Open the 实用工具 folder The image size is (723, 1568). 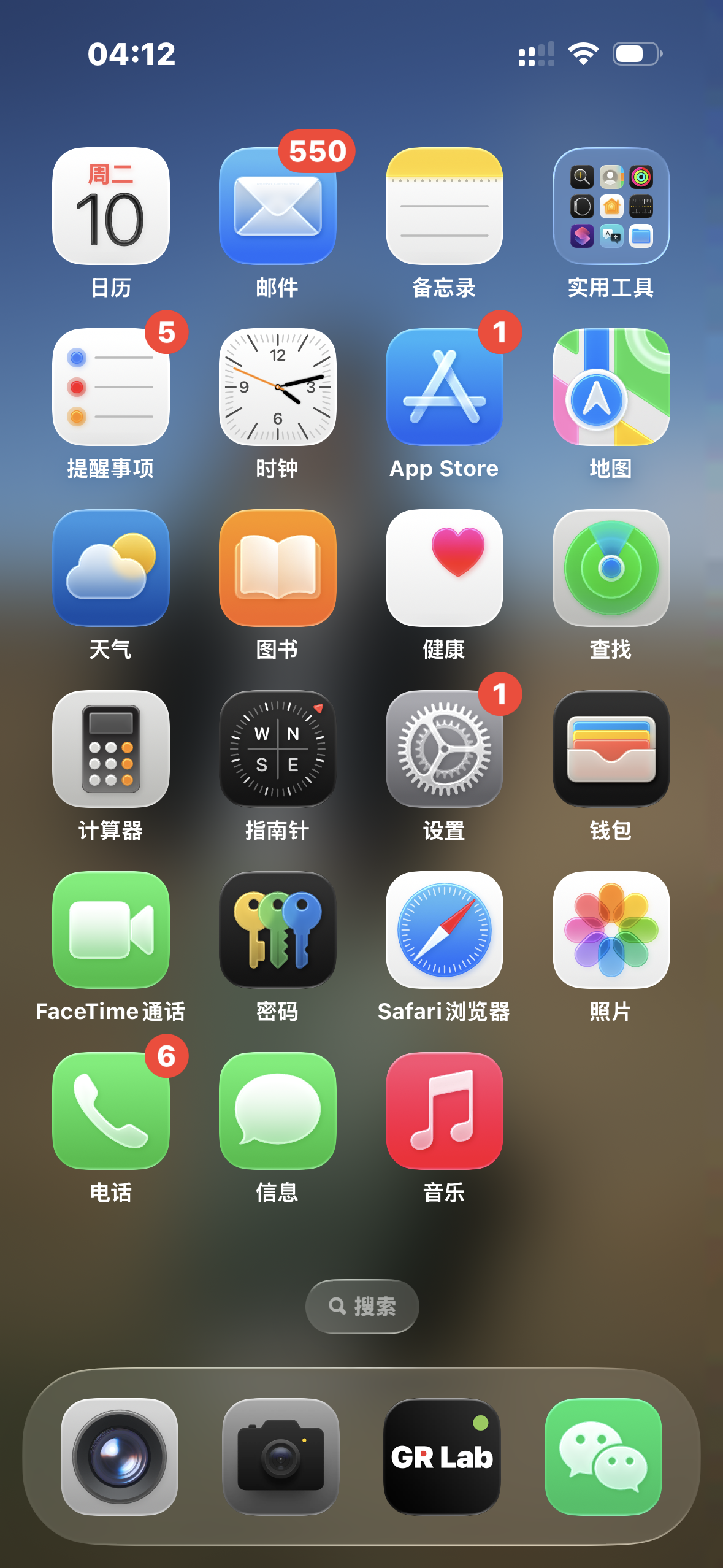611,206
